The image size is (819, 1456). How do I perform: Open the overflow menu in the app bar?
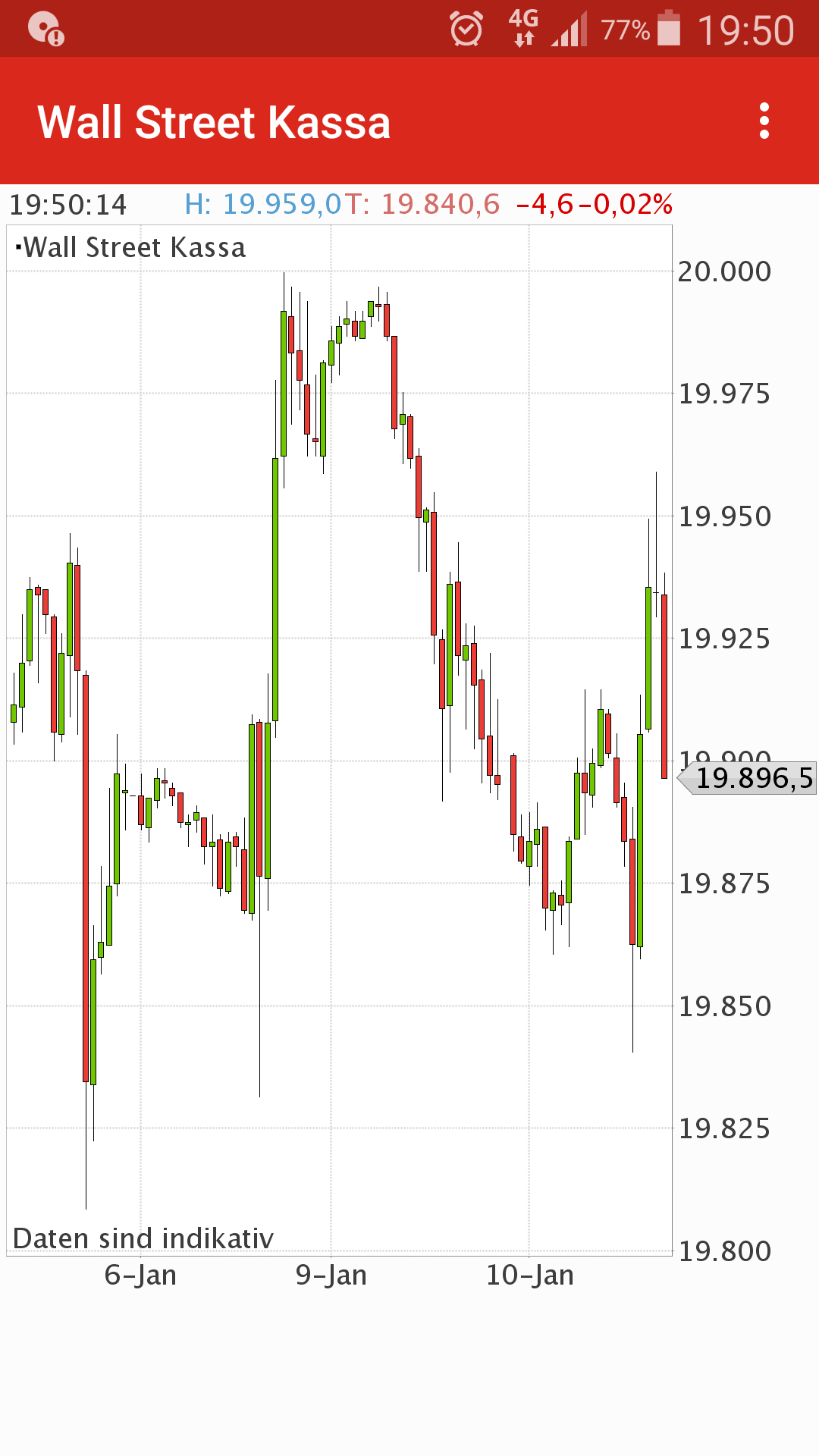point(764,121)
